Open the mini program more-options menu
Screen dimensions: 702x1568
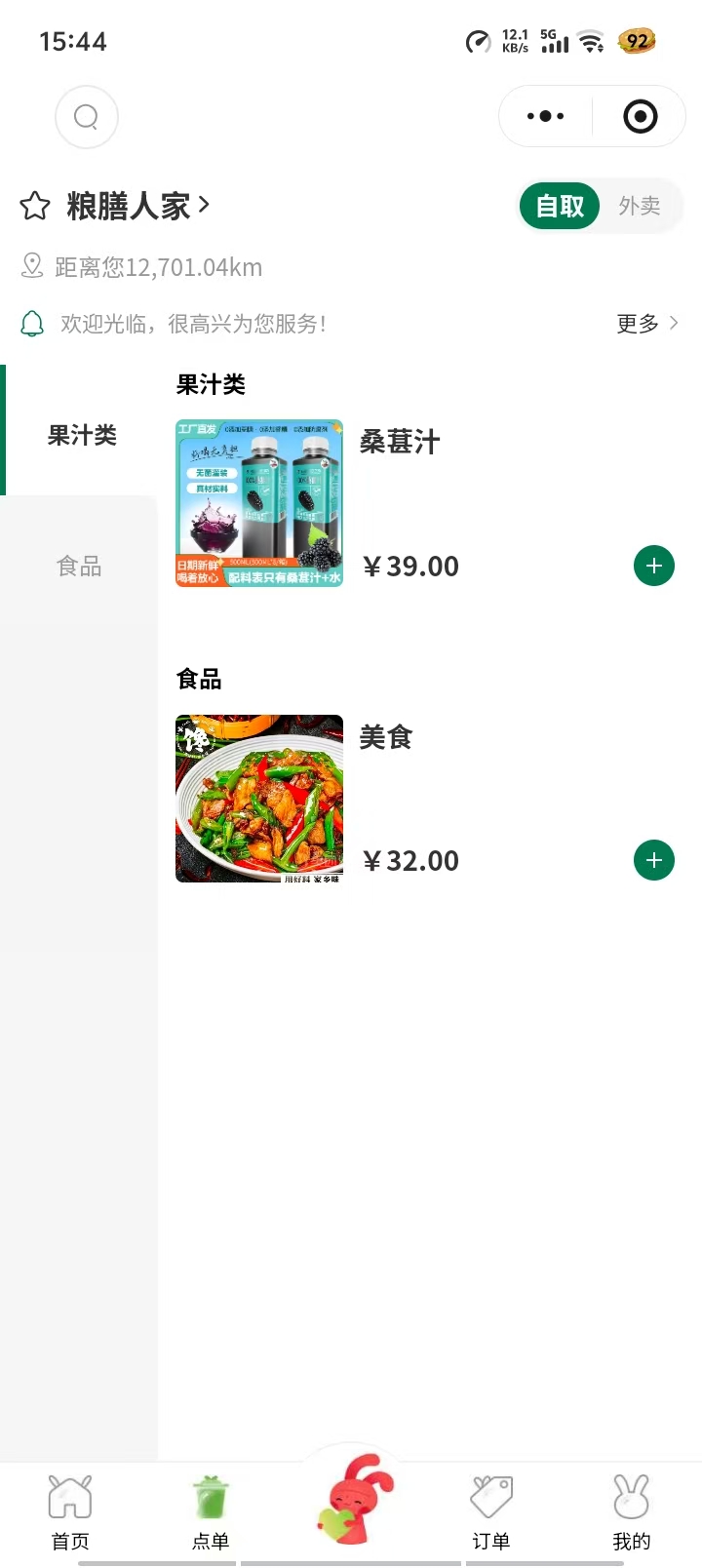[545, 117]
